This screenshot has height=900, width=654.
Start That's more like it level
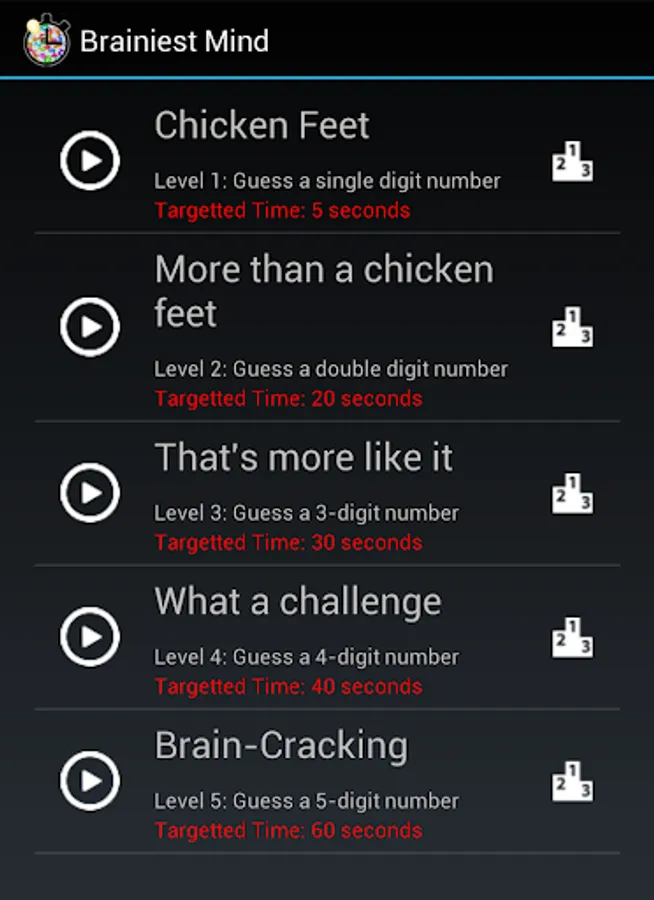[90, 492]
